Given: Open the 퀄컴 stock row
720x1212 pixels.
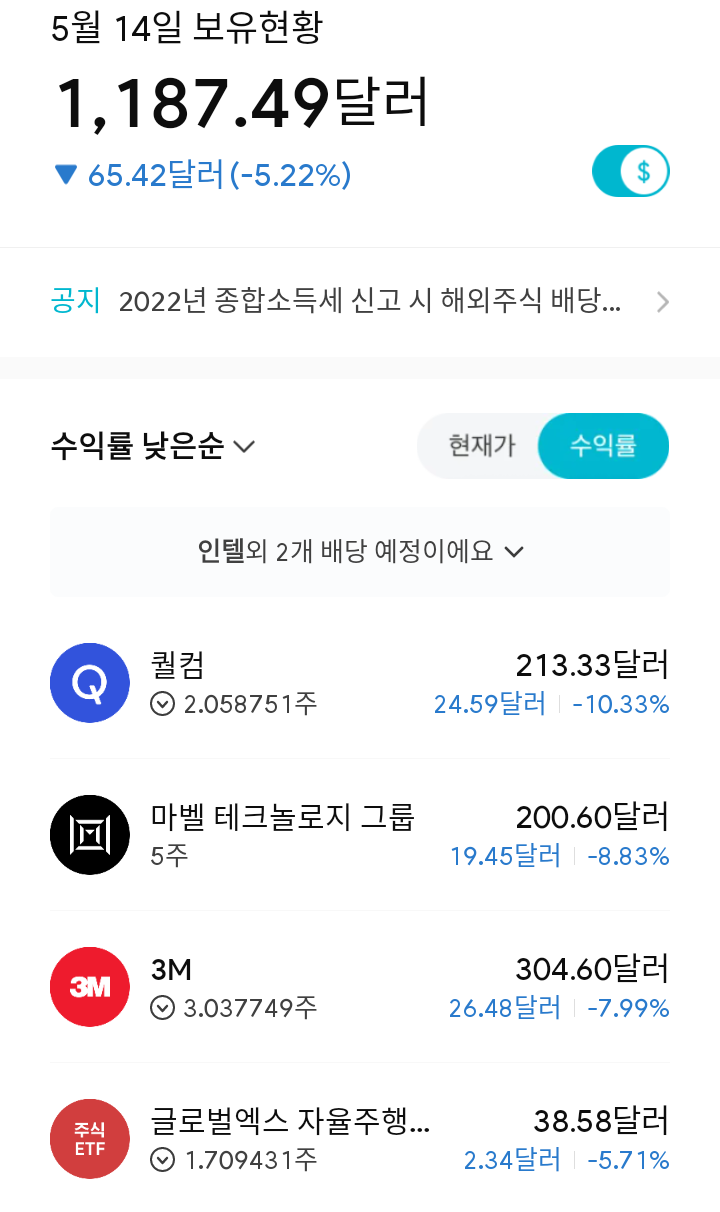Looking at the screenshot, I should click(360, 683).
